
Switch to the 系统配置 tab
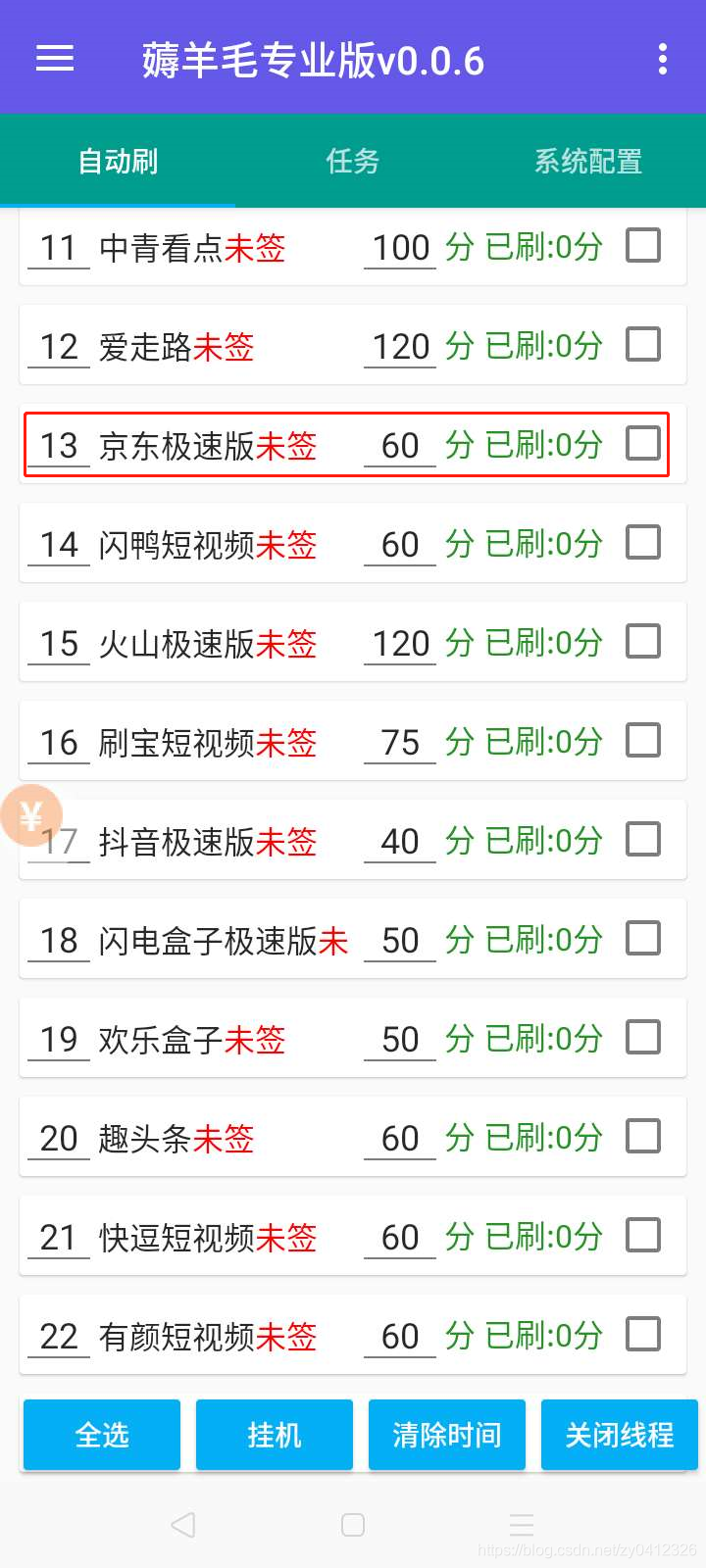click(x=587, y=161)
